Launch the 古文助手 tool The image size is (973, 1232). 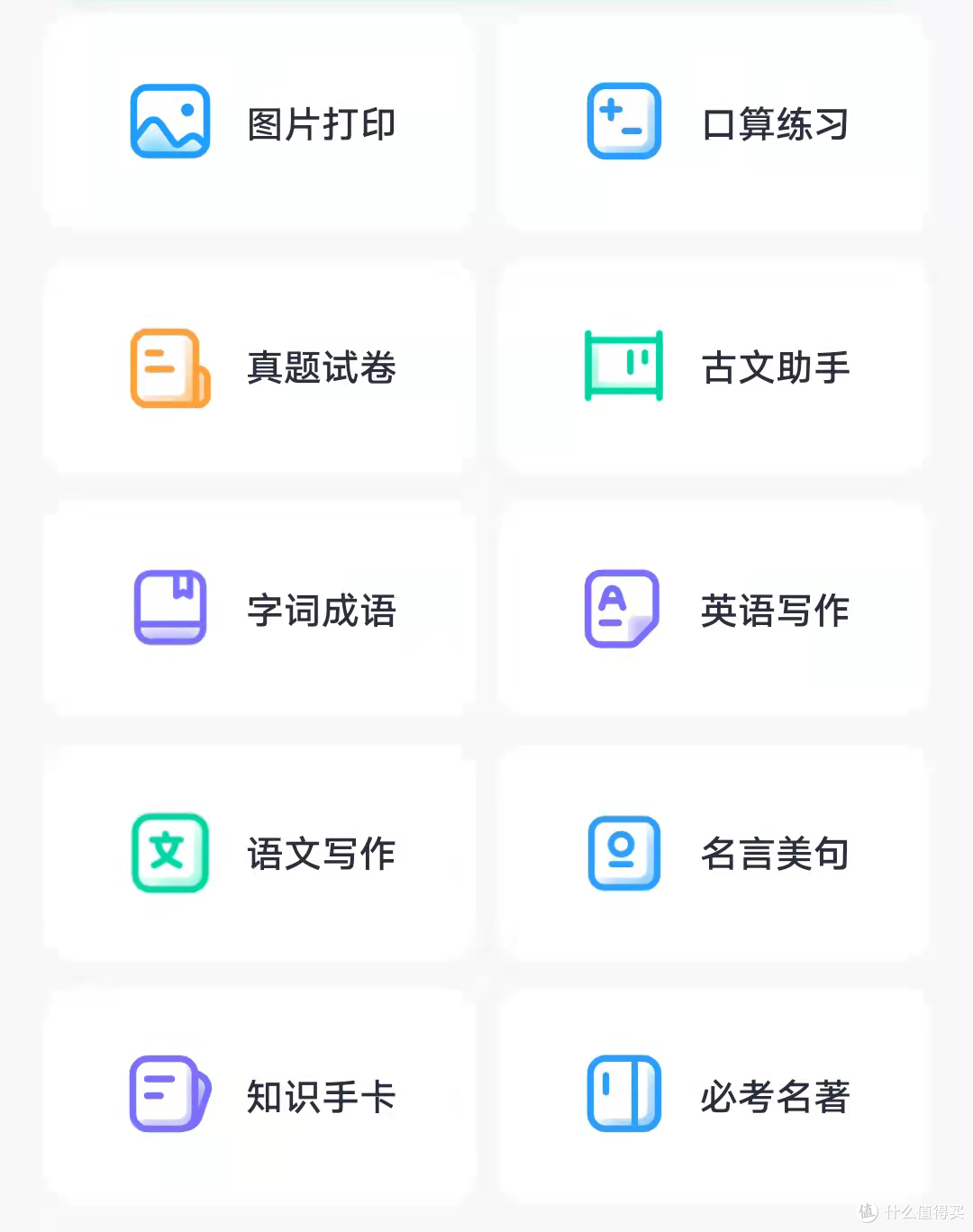(713, 367)
